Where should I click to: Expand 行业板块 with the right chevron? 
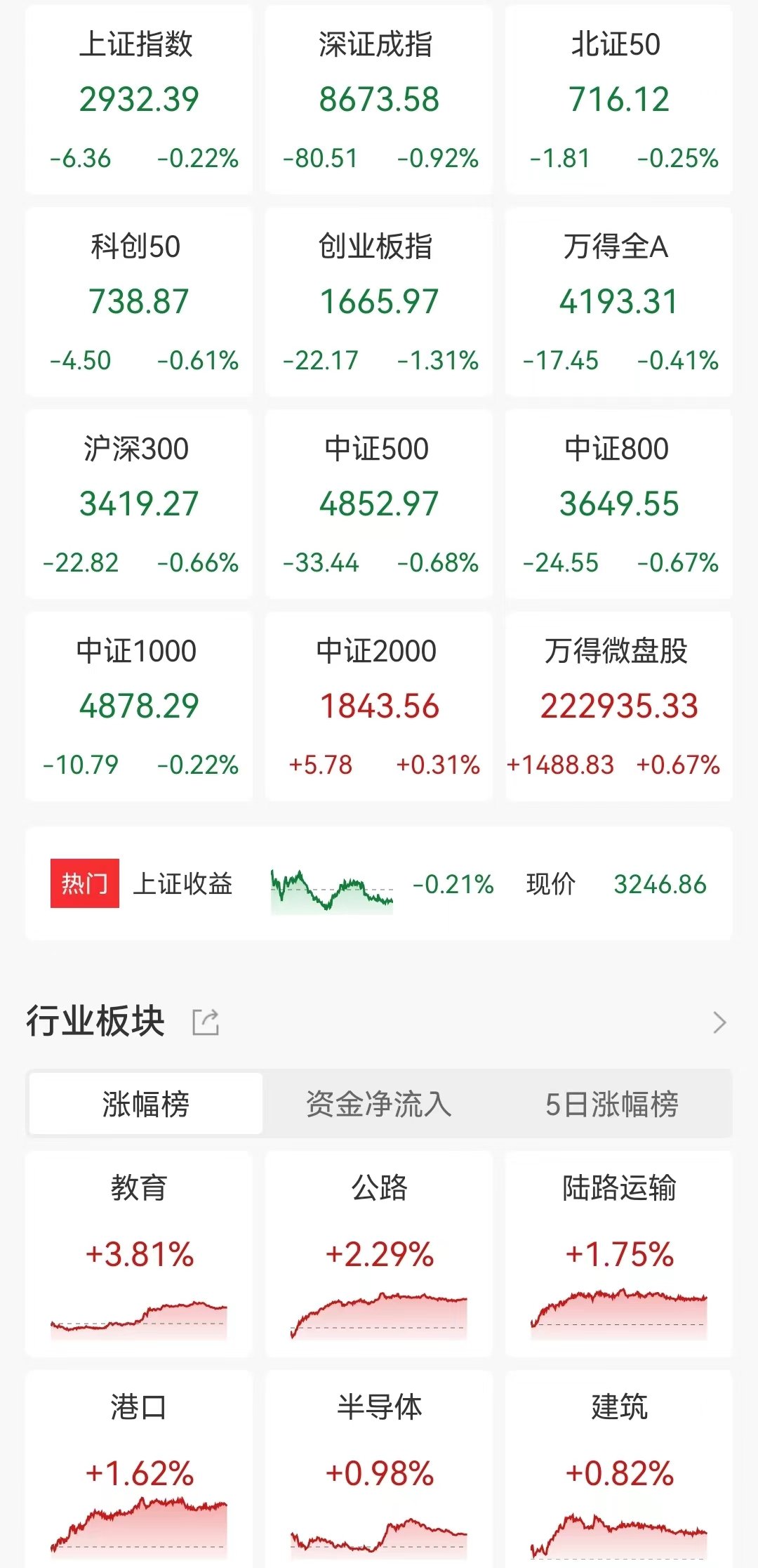pos(719,1022)
